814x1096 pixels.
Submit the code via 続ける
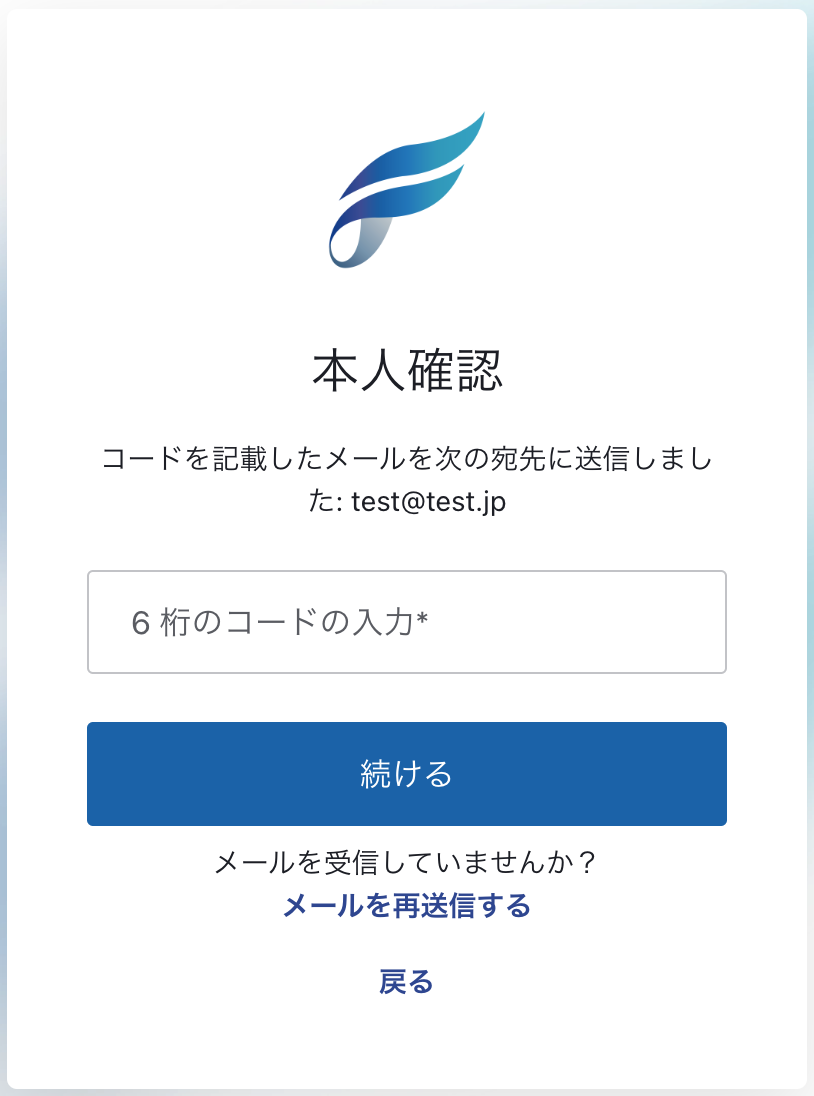[x=406, y=773]
